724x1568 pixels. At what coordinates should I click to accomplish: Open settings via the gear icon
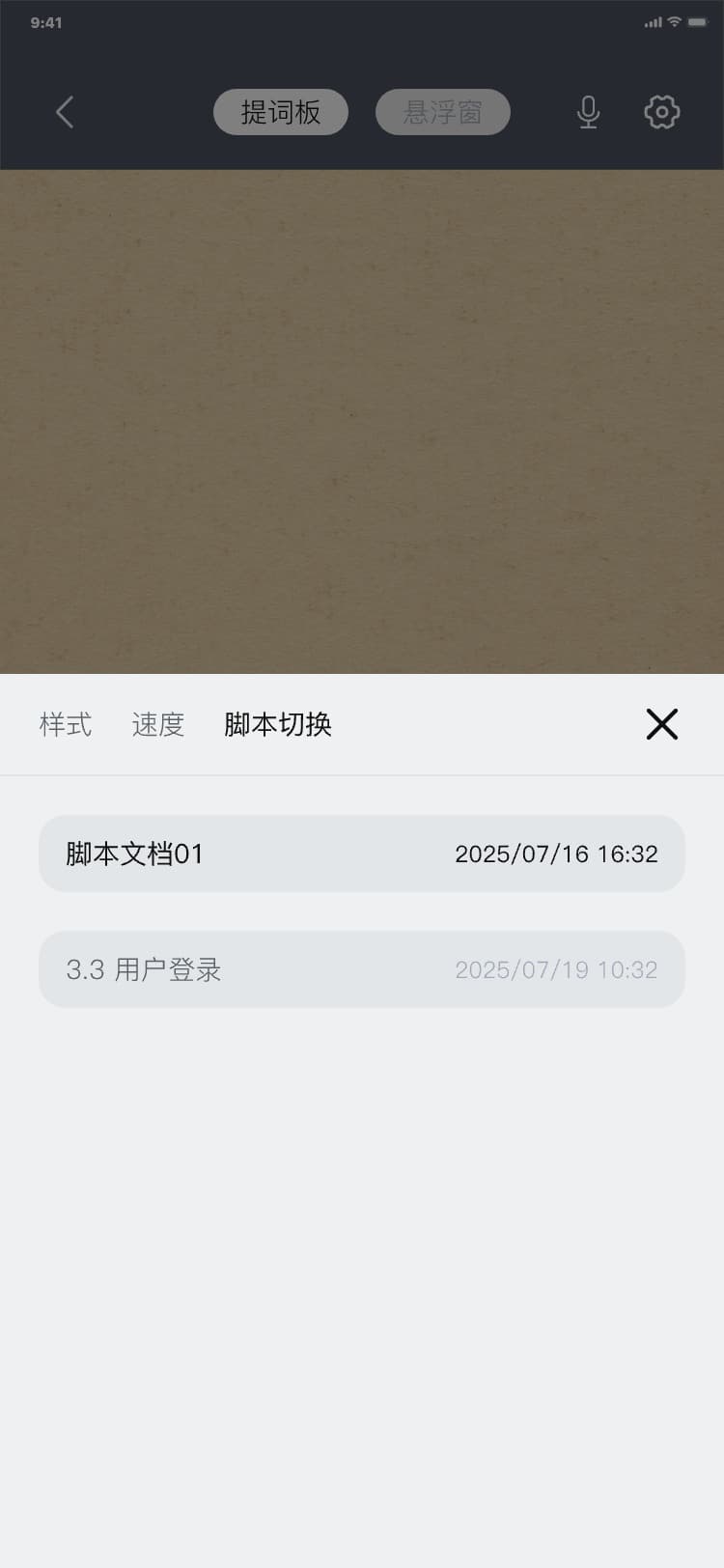661,112
